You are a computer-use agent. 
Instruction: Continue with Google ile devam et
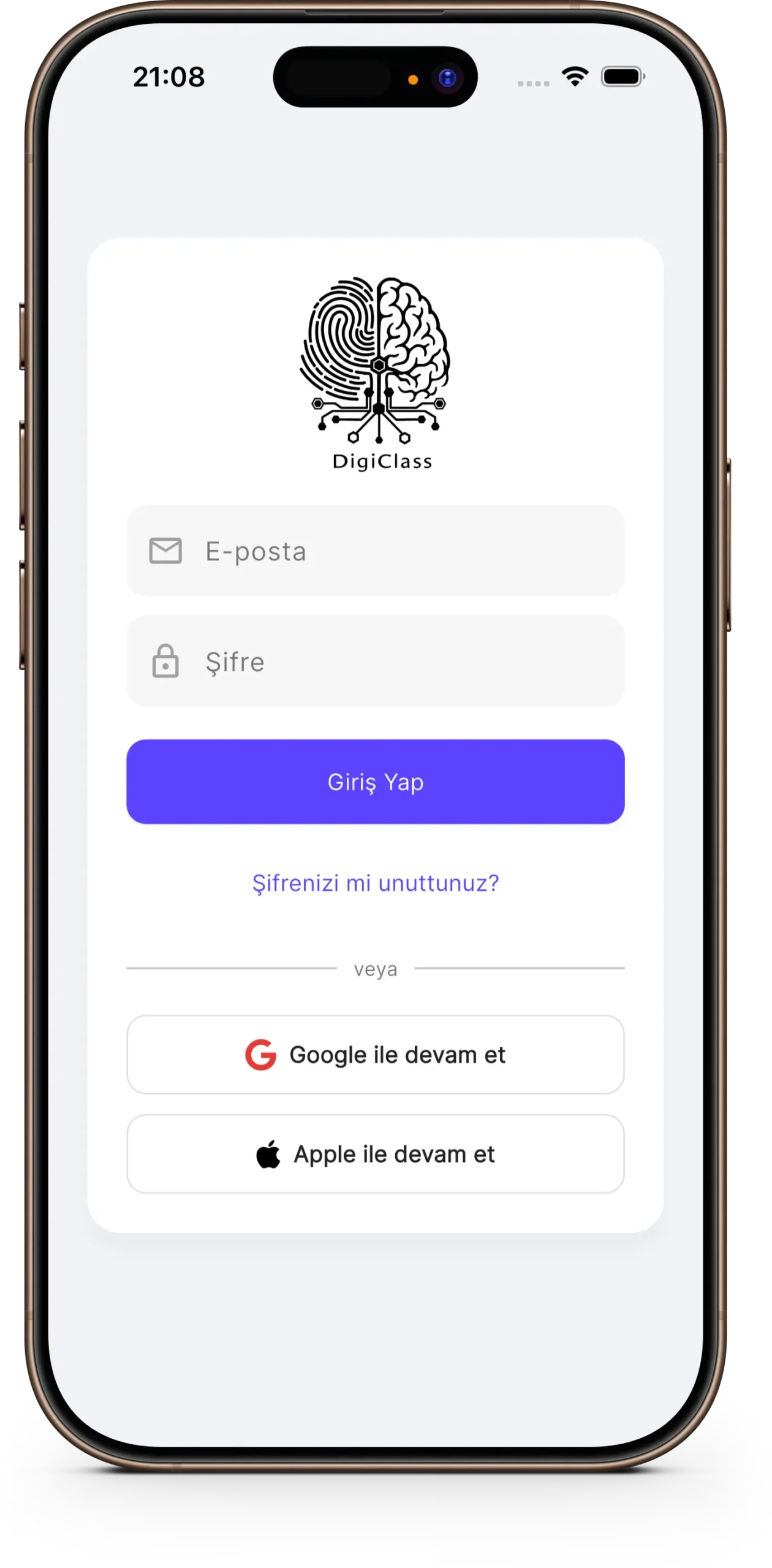[x=375, y=1055]
